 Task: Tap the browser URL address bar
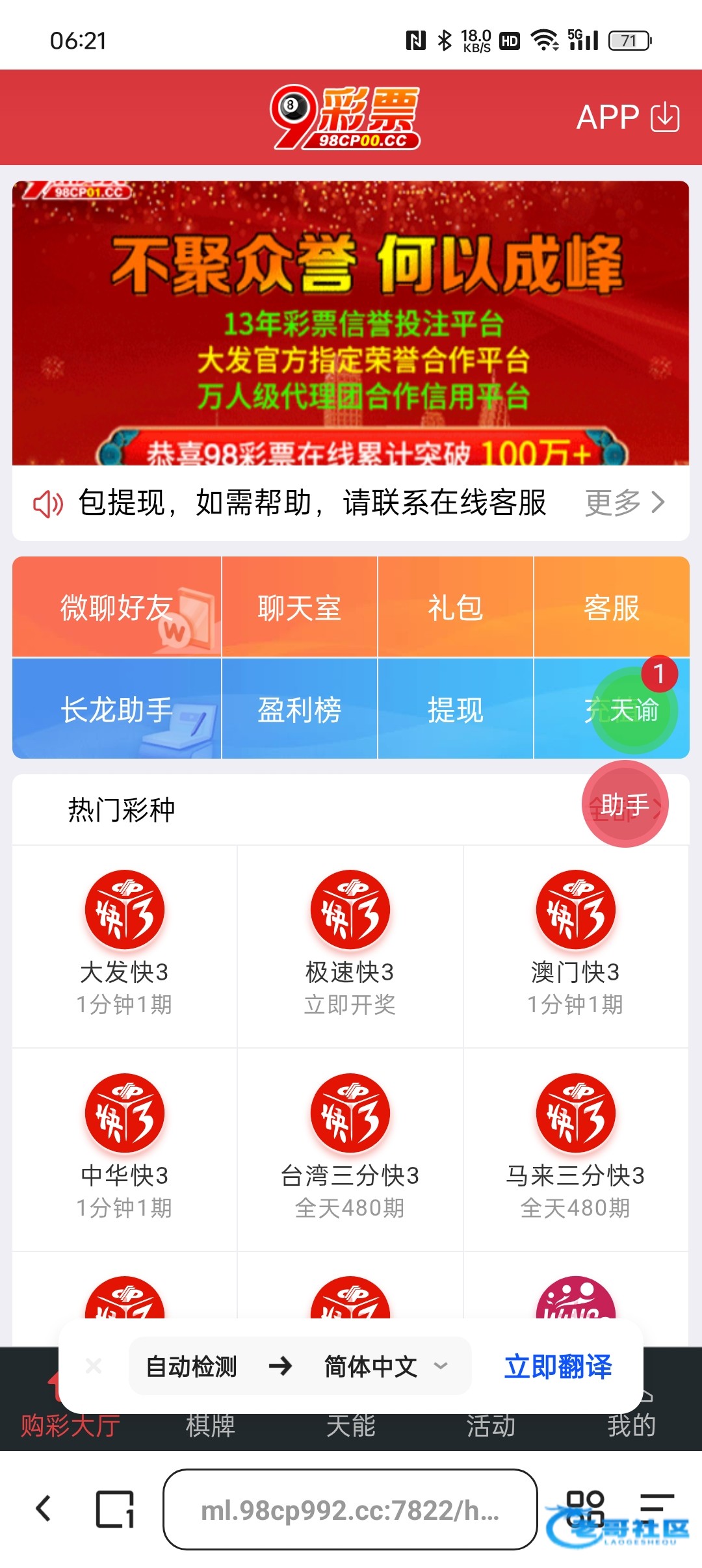tap(350, 1510)
